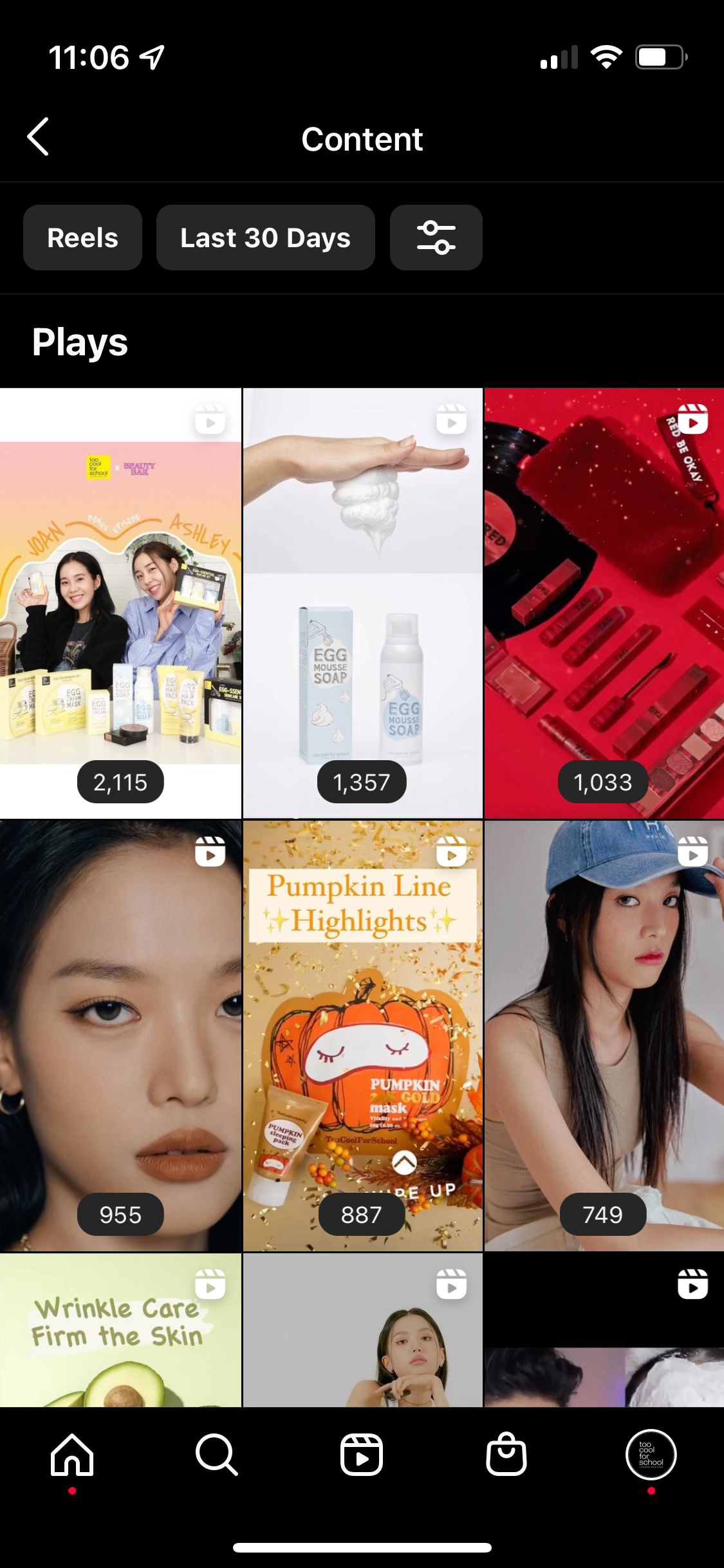Open the Wrinkle Care Firm the Skin reel
724x1568 pixels.
coord(120,1330)
